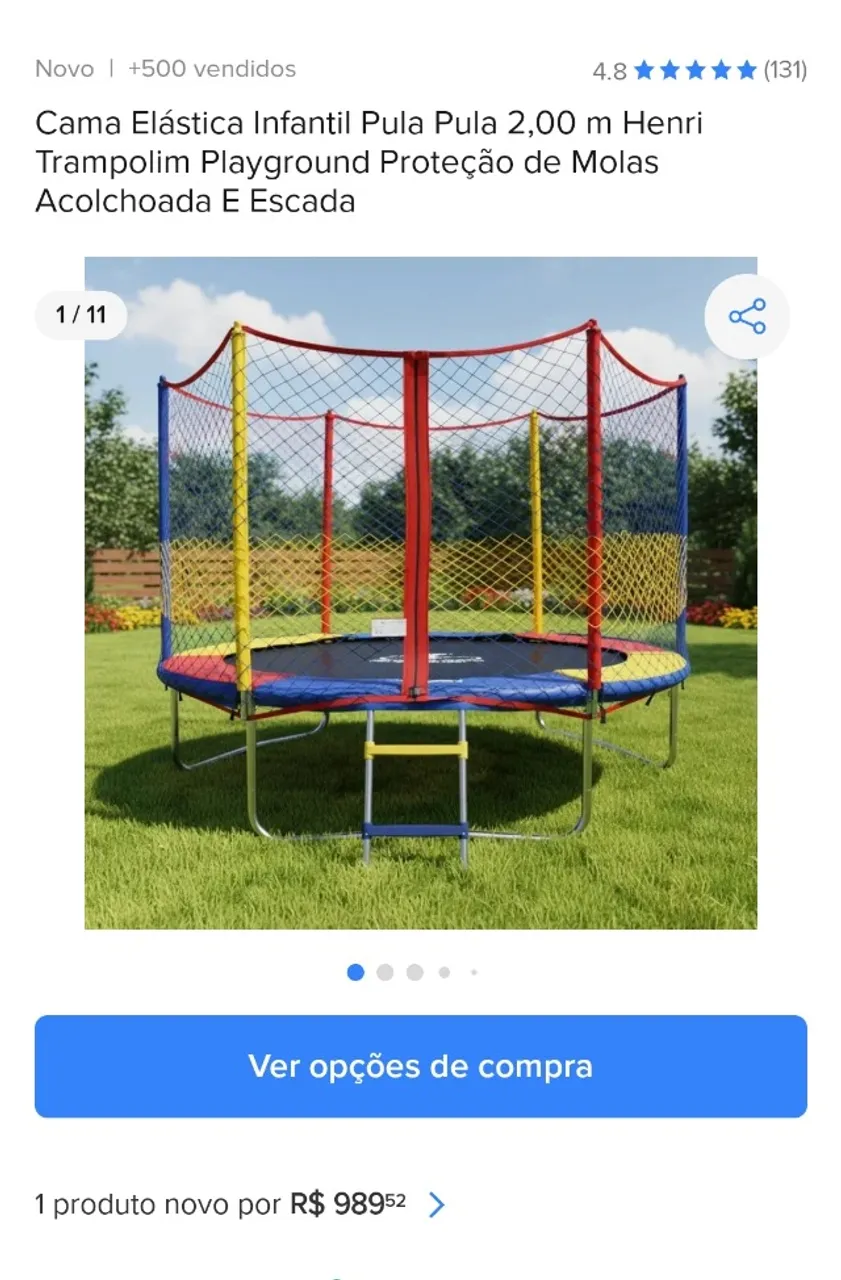Share this trampoline listing
The image size is (841, 1280).
pos(746,316)
